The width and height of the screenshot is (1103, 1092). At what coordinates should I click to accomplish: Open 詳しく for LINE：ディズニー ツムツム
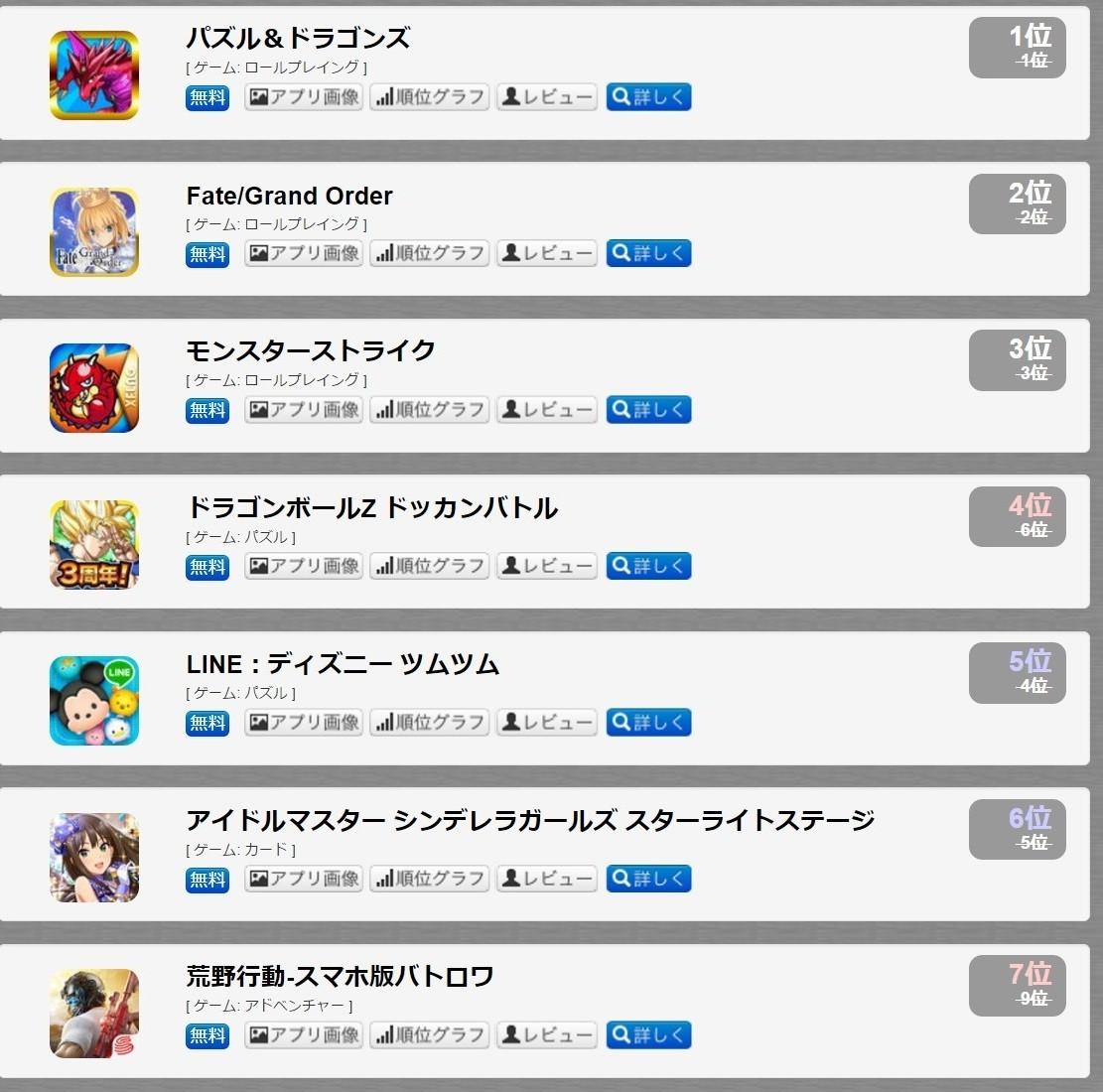coord(648,722)
